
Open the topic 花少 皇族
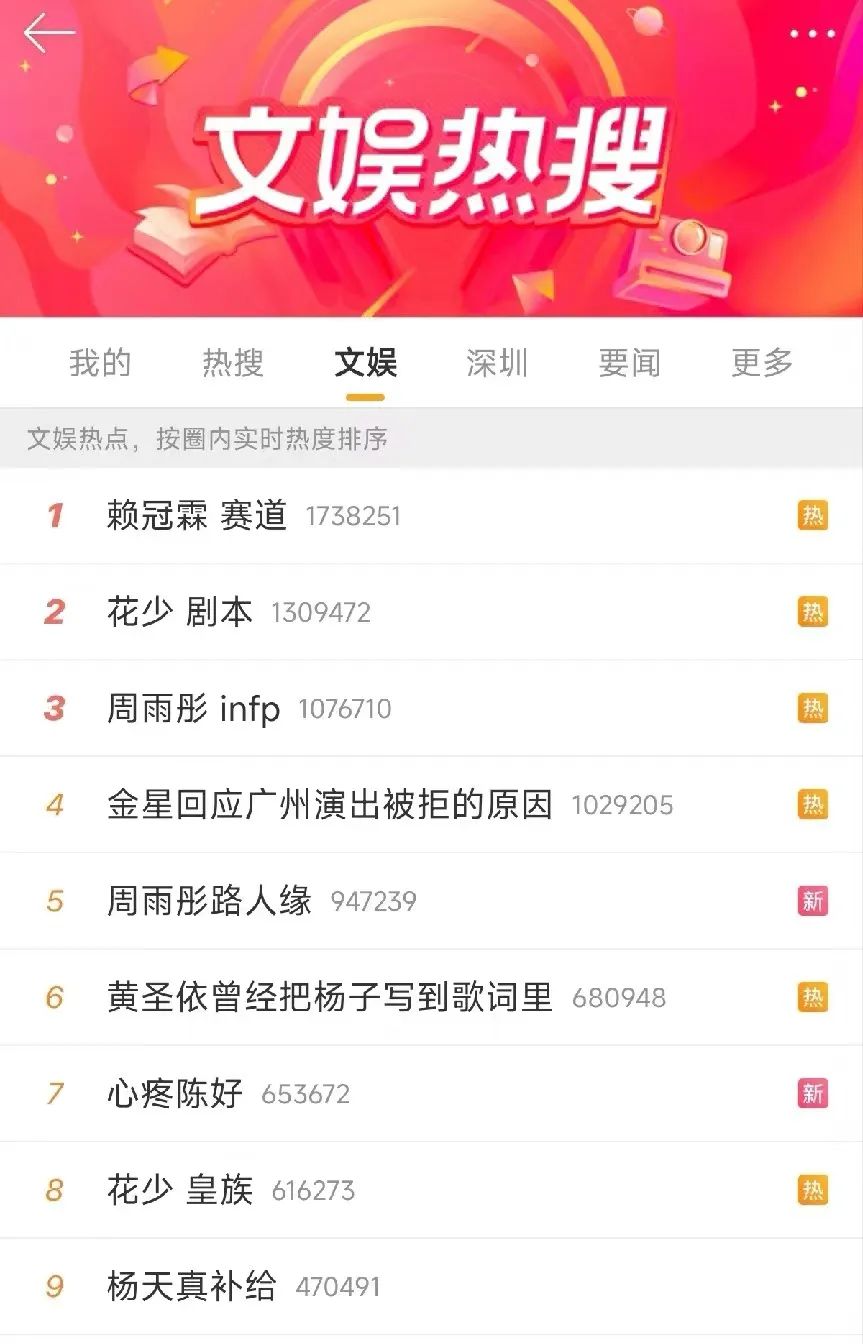[x=180, y=1190]
